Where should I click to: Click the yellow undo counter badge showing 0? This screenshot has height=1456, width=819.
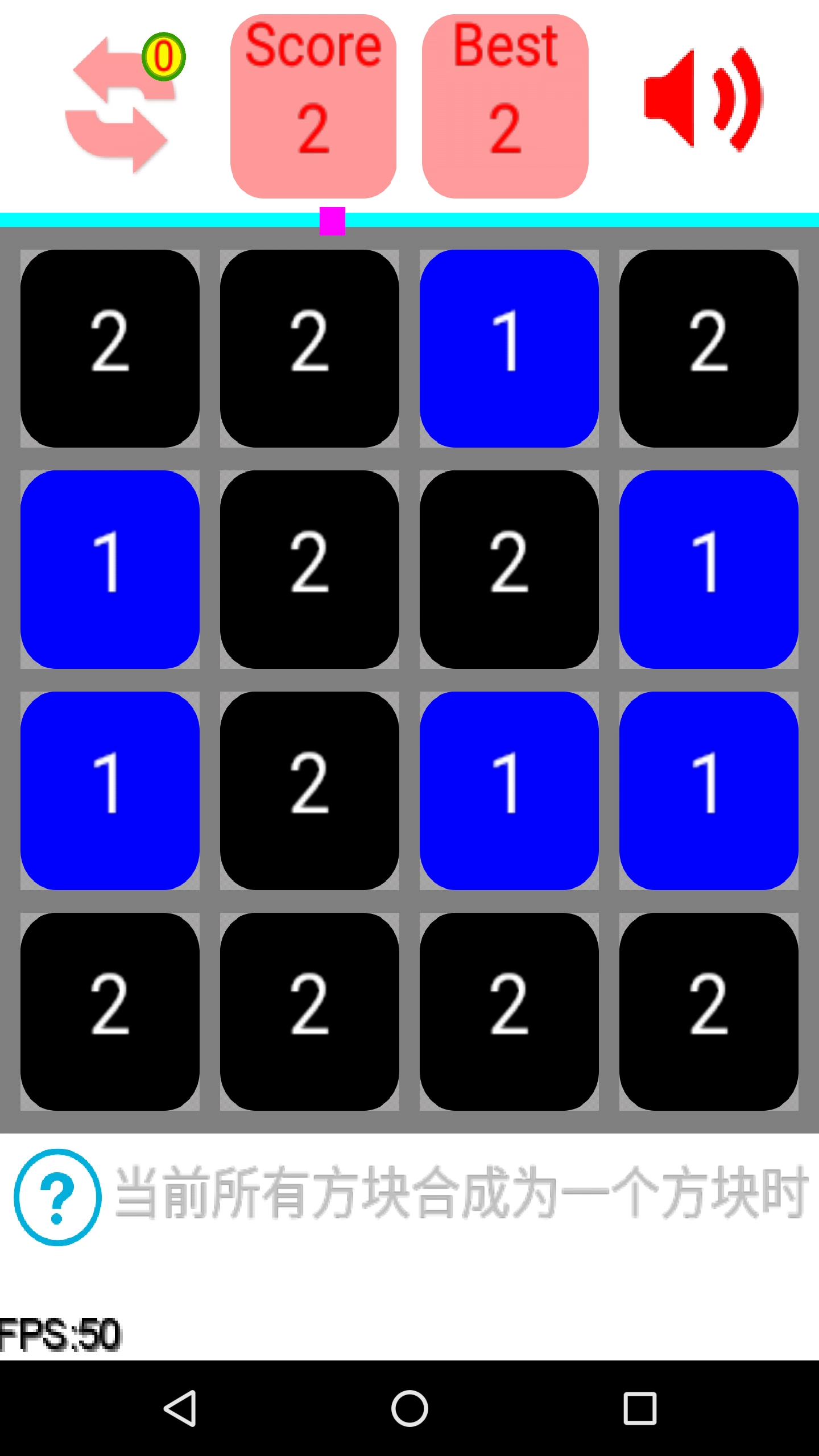pos(163,55)
